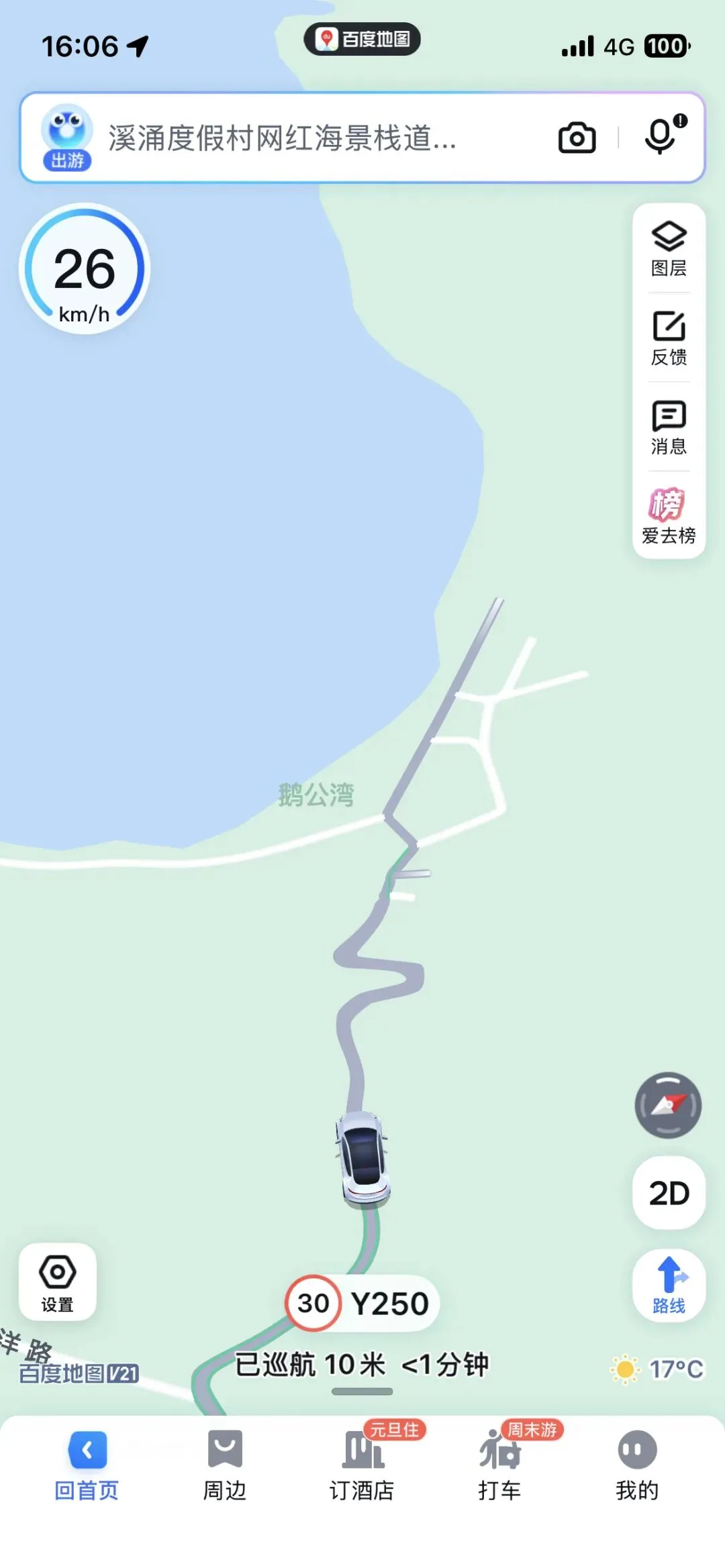Open 路线 route planning
This screenshot has width=725, height=1568.
(669, 1284)
